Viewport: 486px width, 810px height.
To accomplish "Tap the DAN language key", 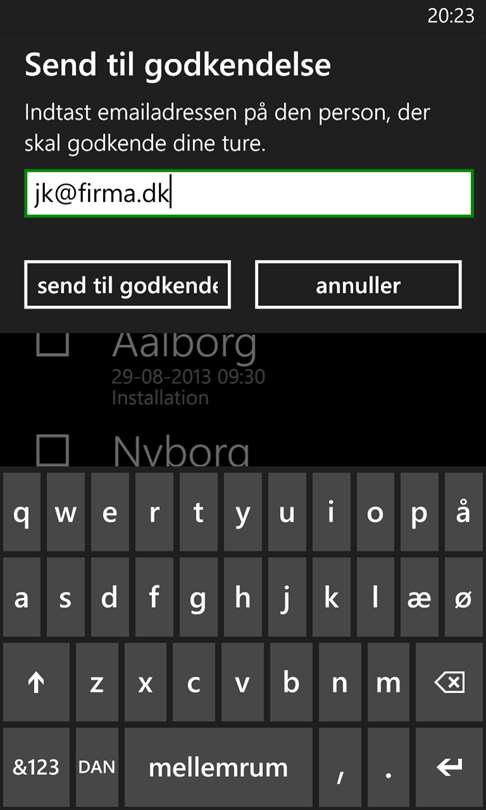I will [97, 767].
